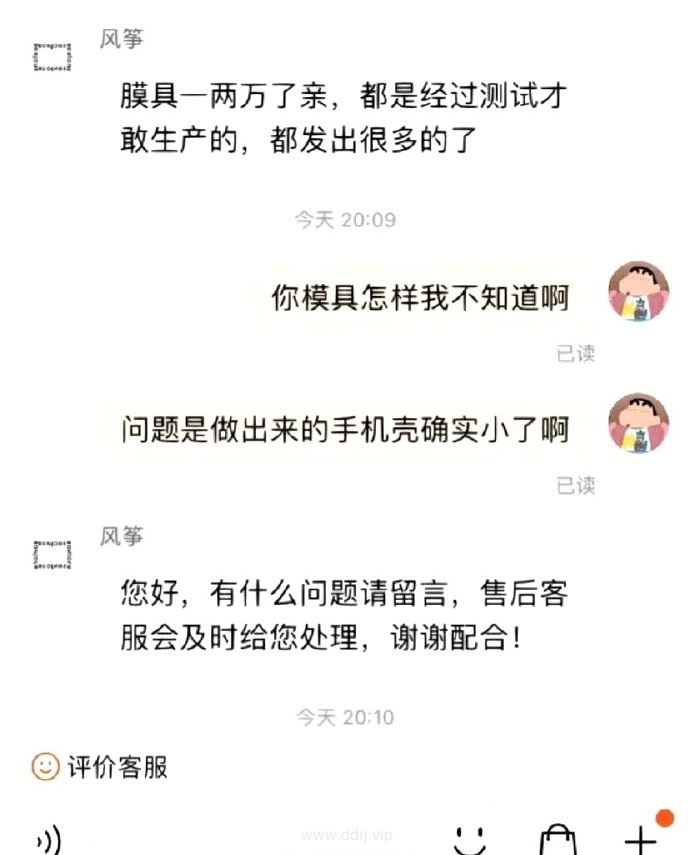Viewport: 690px width, 855px height.
Task: Open 风筝's avatar beside the 膜具一两万了亲 message
Action: [x=54, y=59]
